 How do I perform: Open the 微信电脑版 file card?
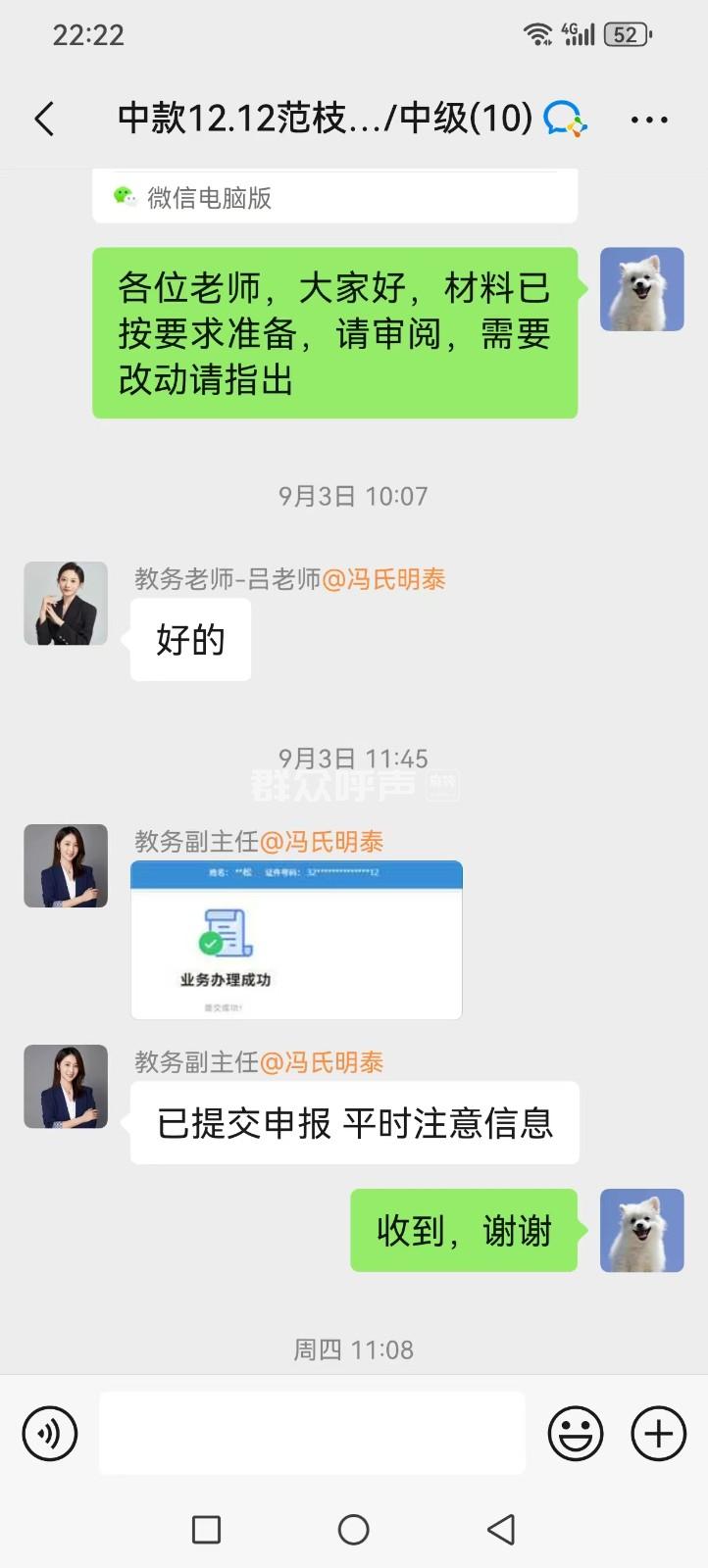coord(333,197)
